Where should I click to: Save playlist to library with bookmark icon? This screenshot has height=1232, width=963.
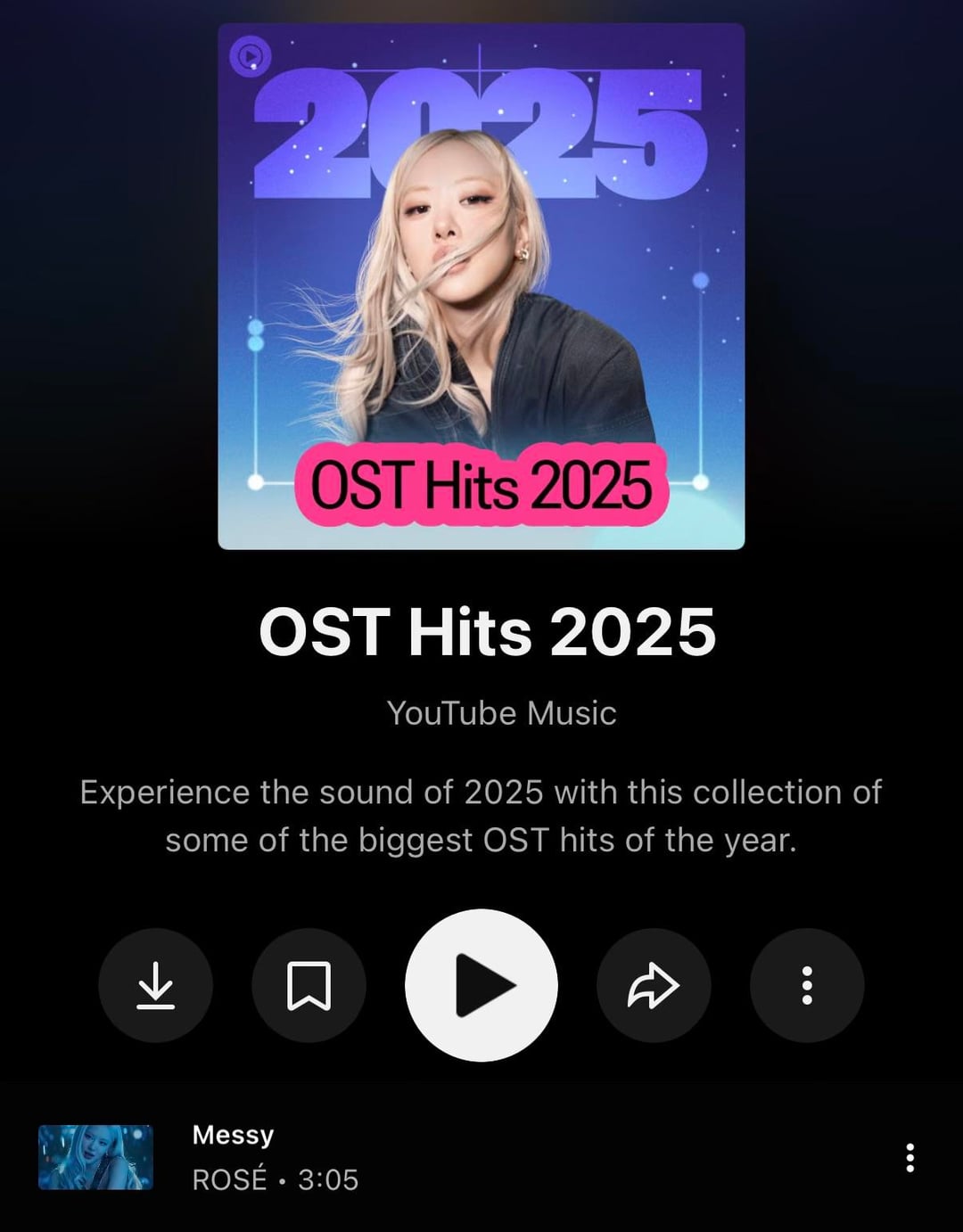click(x=309, y=986)
